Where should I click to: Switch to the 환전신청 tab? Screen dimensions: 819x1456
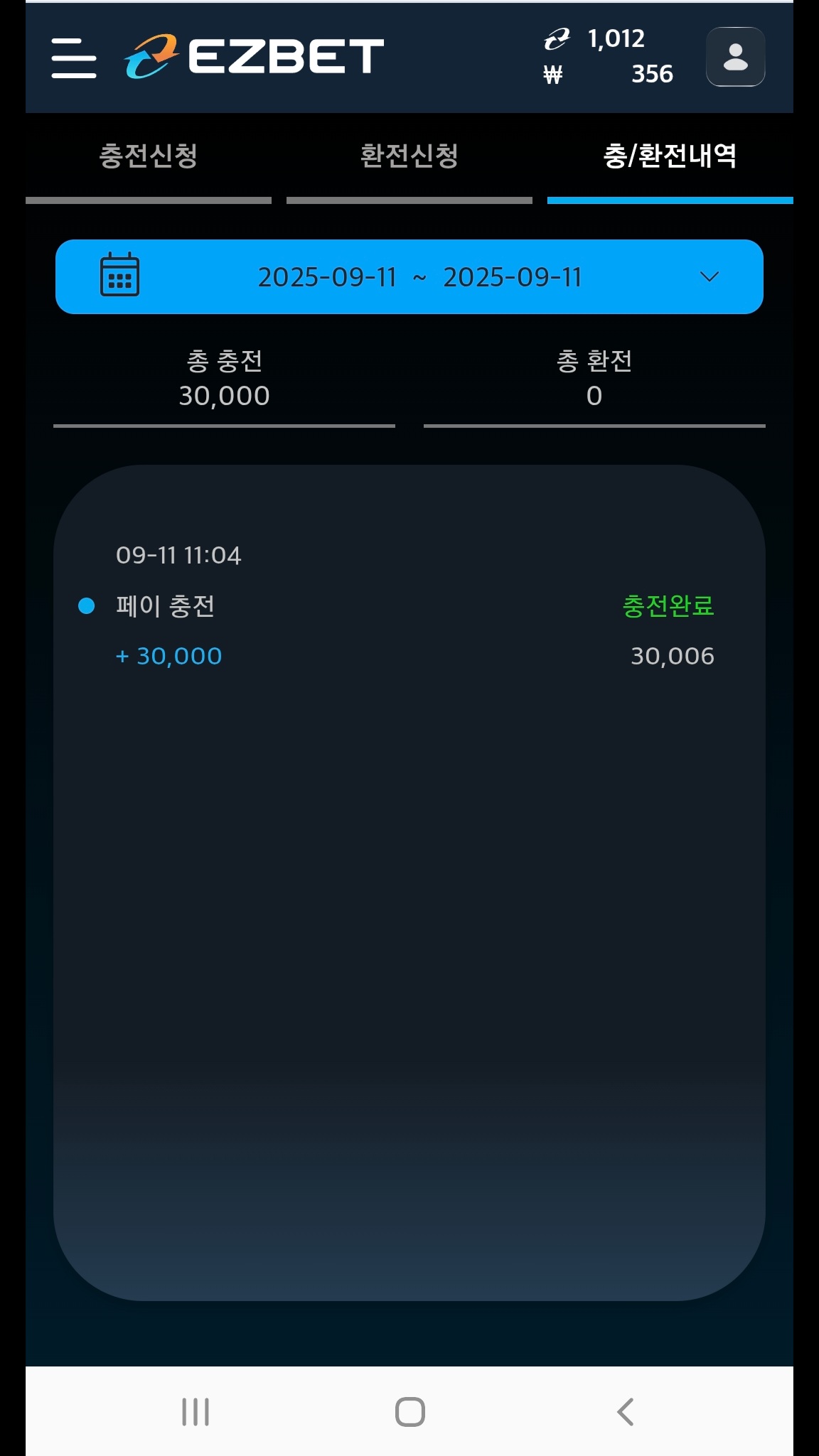click(x=409, y=156)
